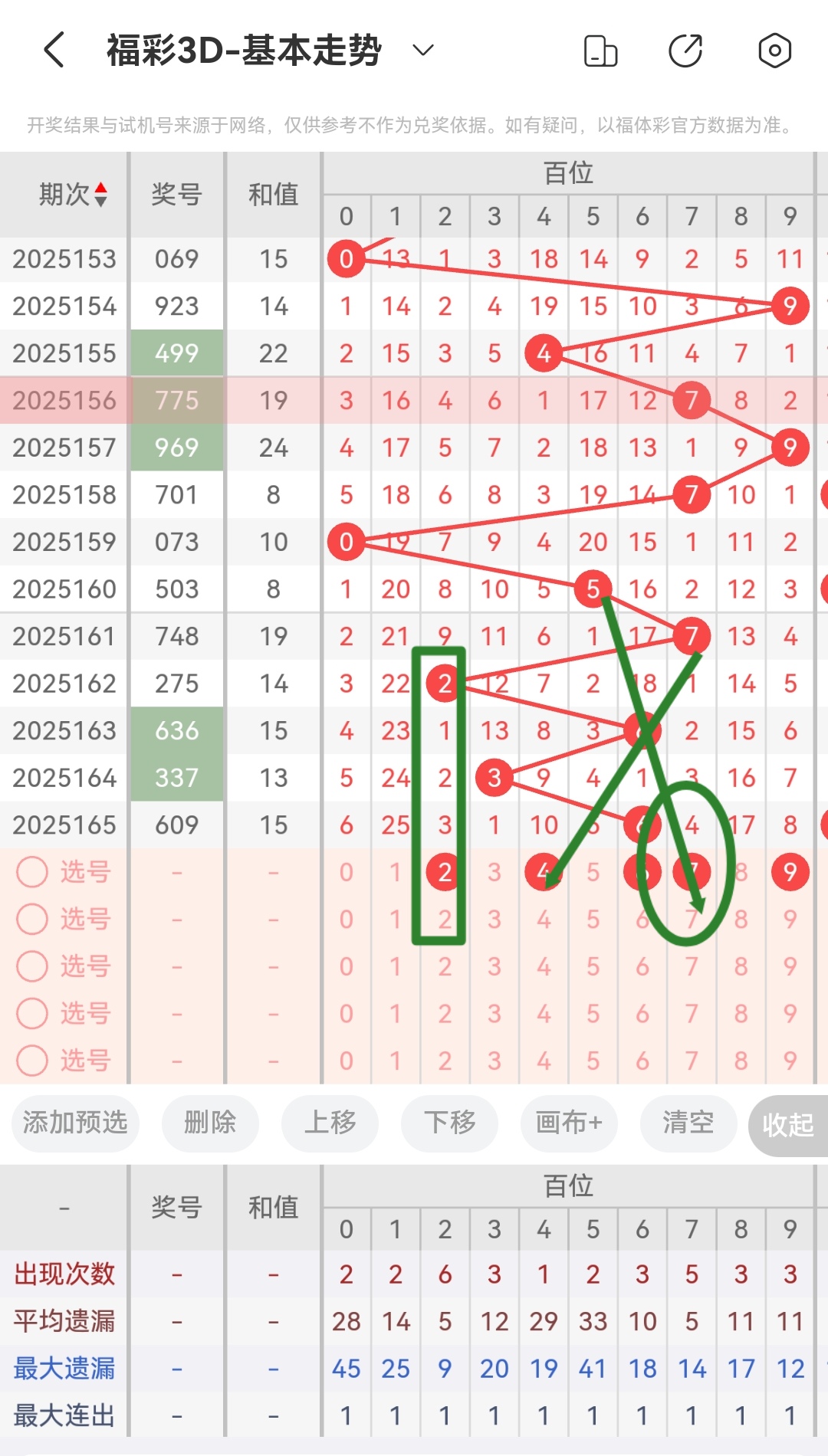The image size is (828, 1456).
Task: Tap 下移 to move selection down
Action: point(449,1123)
